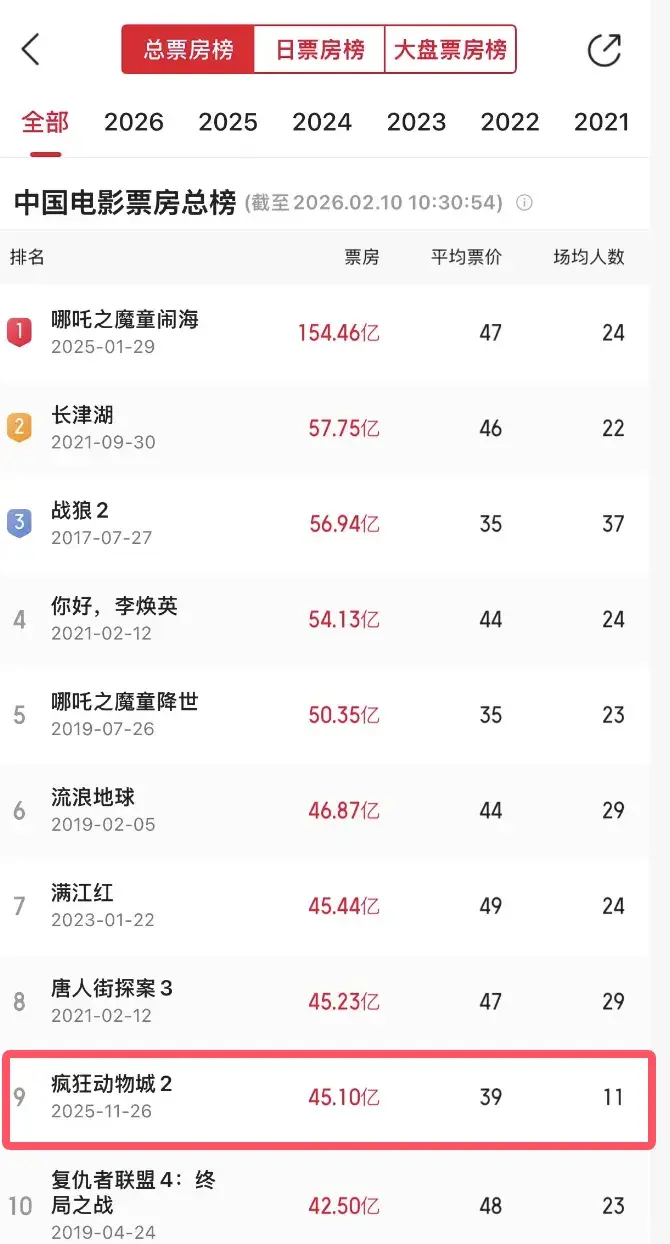This screenshot has width=670, height=1244.
Task: Open 疯狂动物城2 movie details
Action: [x=112, y=1096]
